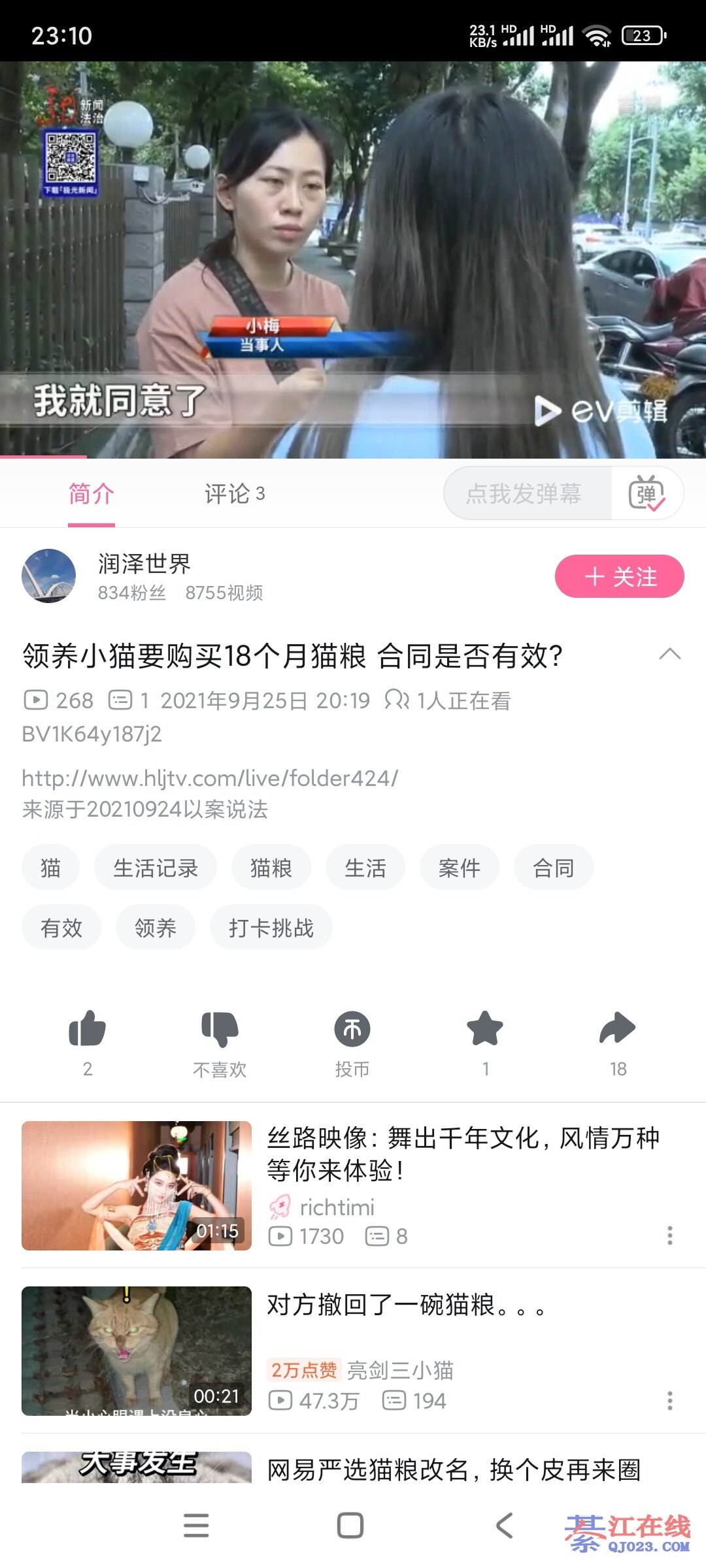This screenshot has width=706, height=1568.
Task: Like this video with thumbs up
Action: pos(88,1030)
